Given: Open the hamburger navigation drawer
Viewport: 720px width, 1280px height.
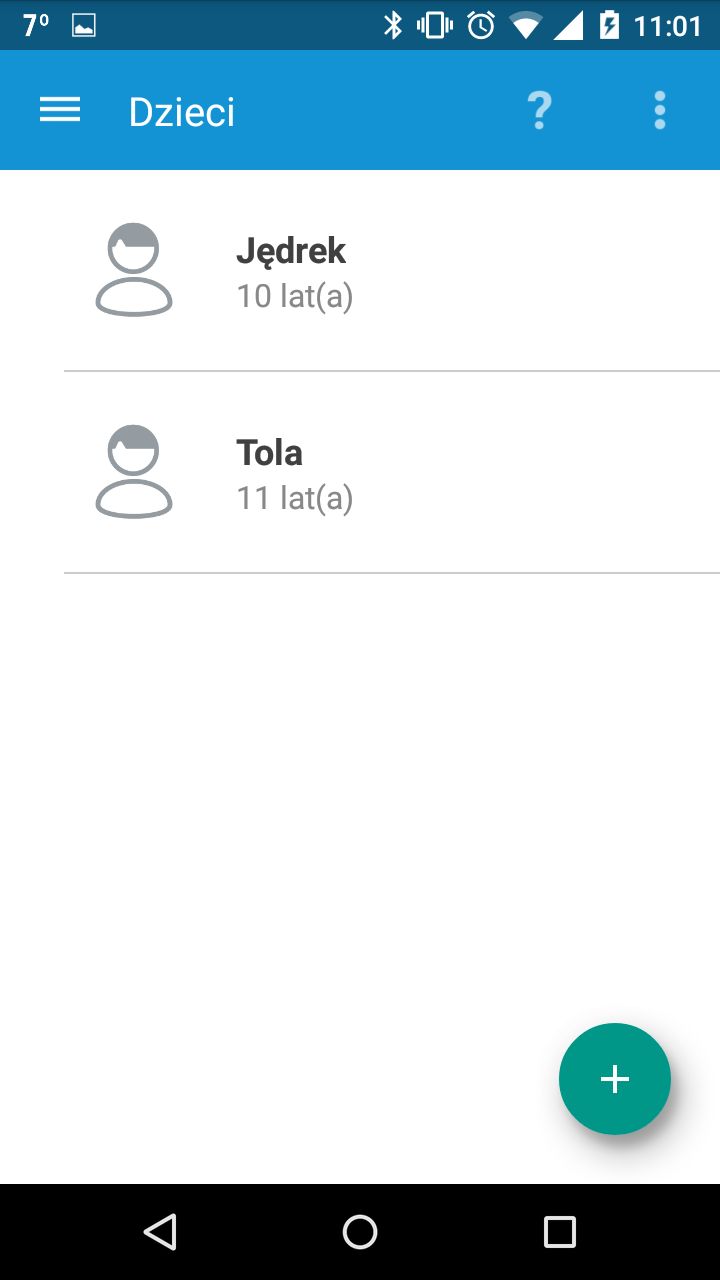Looking at the screenshot, I should point(60,110).
